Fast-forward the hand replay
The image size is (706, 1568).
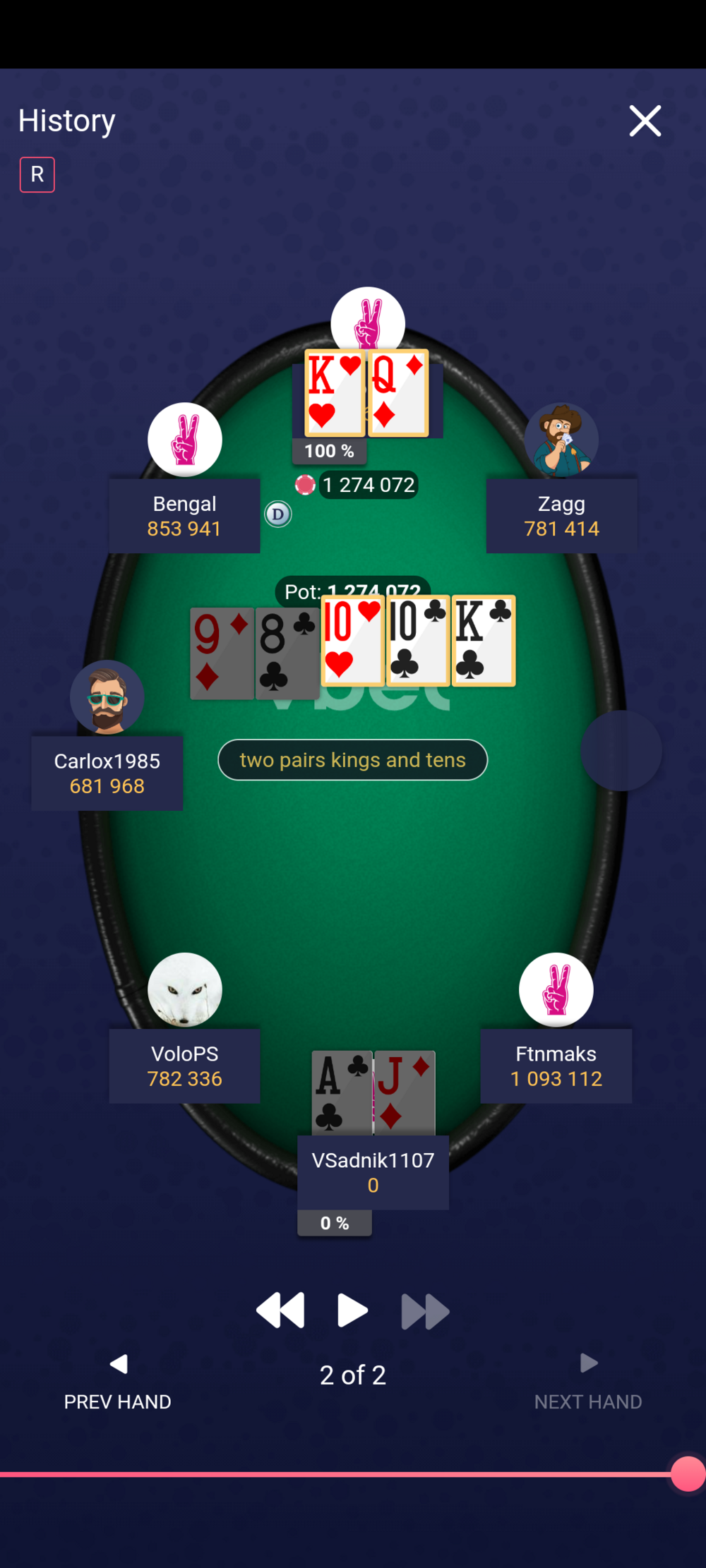point(425,1311)
